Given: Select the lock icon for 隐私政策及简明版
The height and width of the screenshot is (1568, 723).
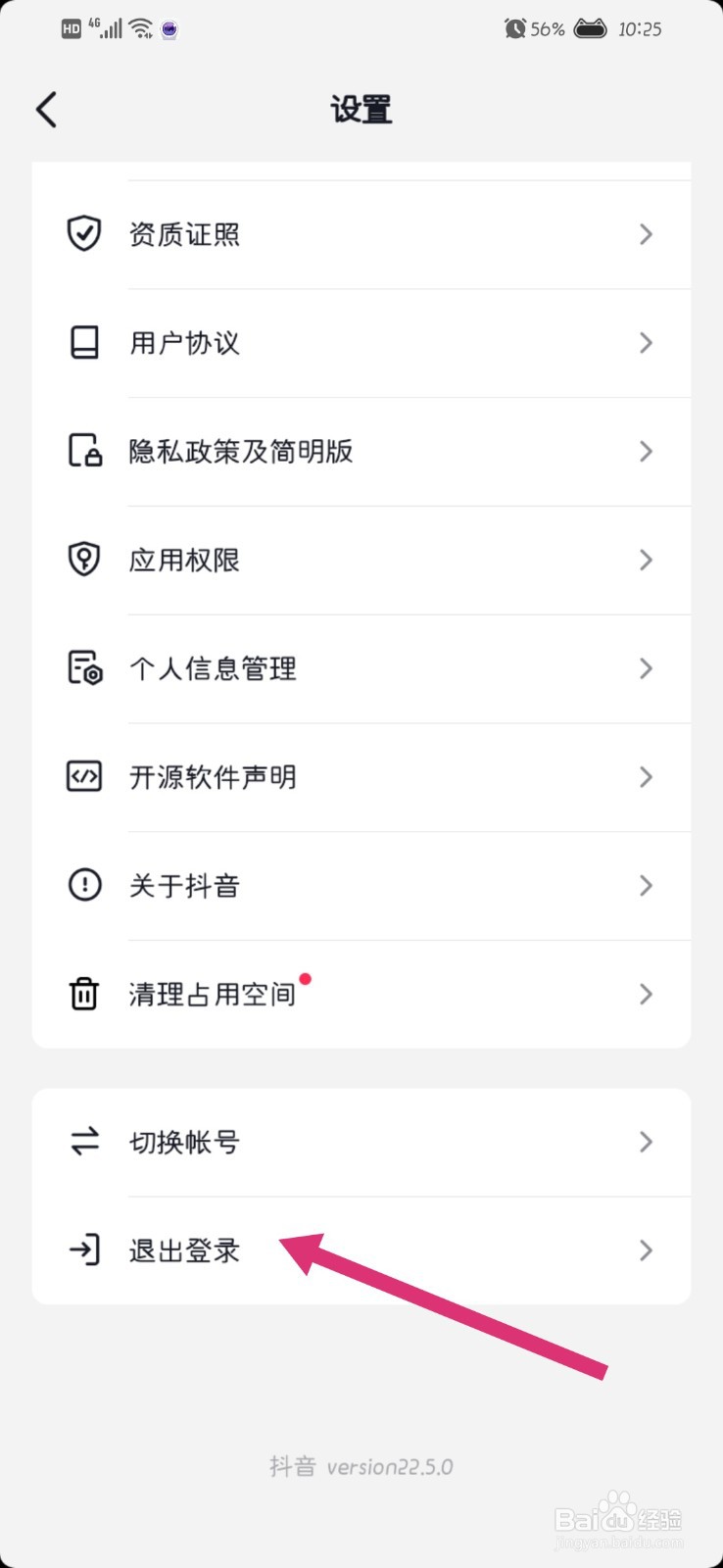Looking at the screenshot, I should (x=84, y=451).
